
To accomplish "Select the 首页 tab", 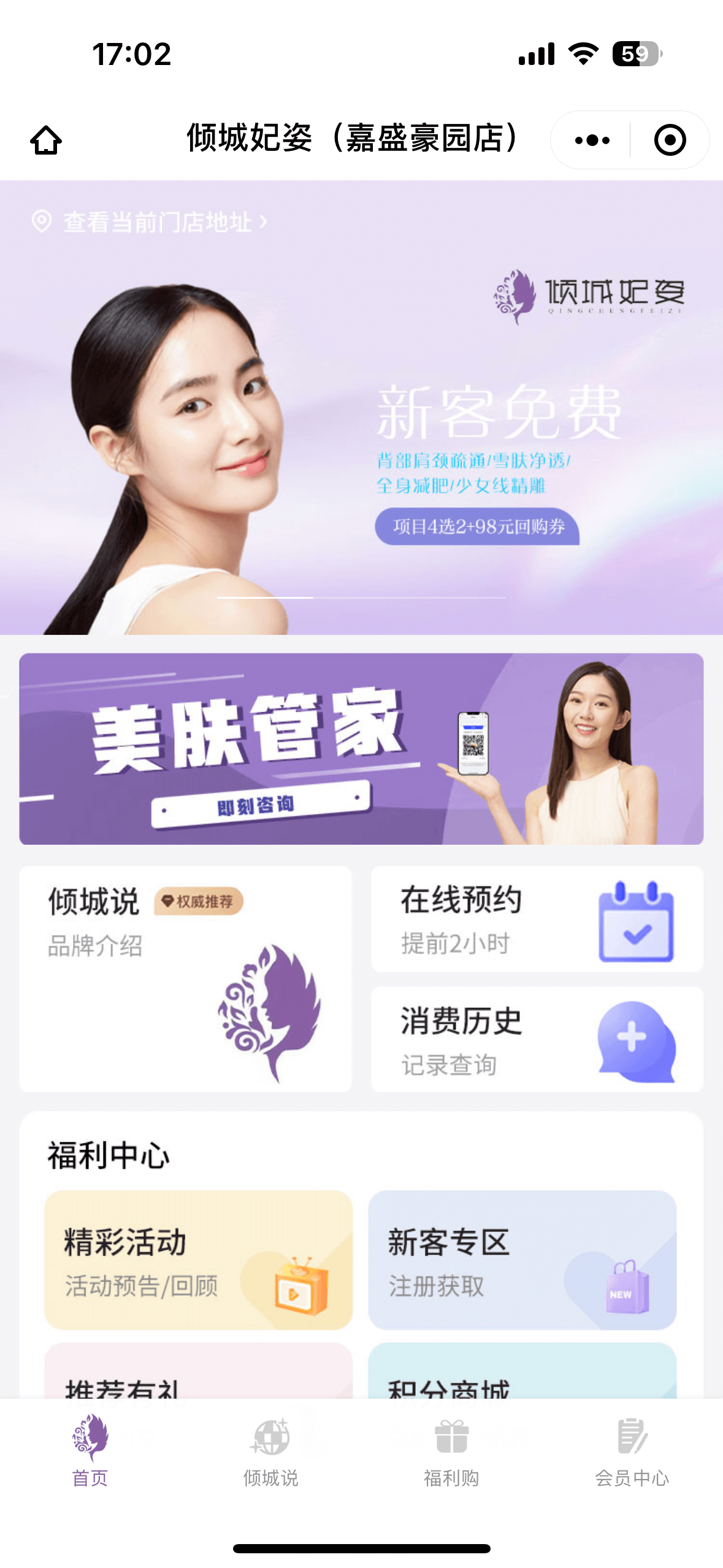I will coord(90,1451).
